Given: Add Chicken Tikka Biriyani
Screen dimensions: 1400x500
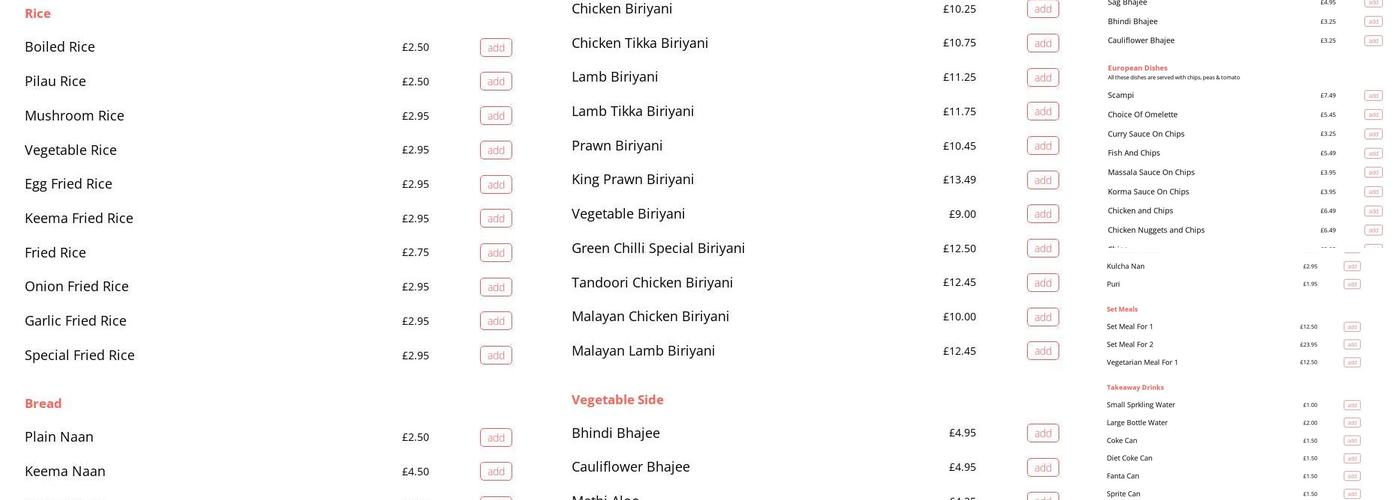Looking at the screenshot, I should tap(1043, 43).
